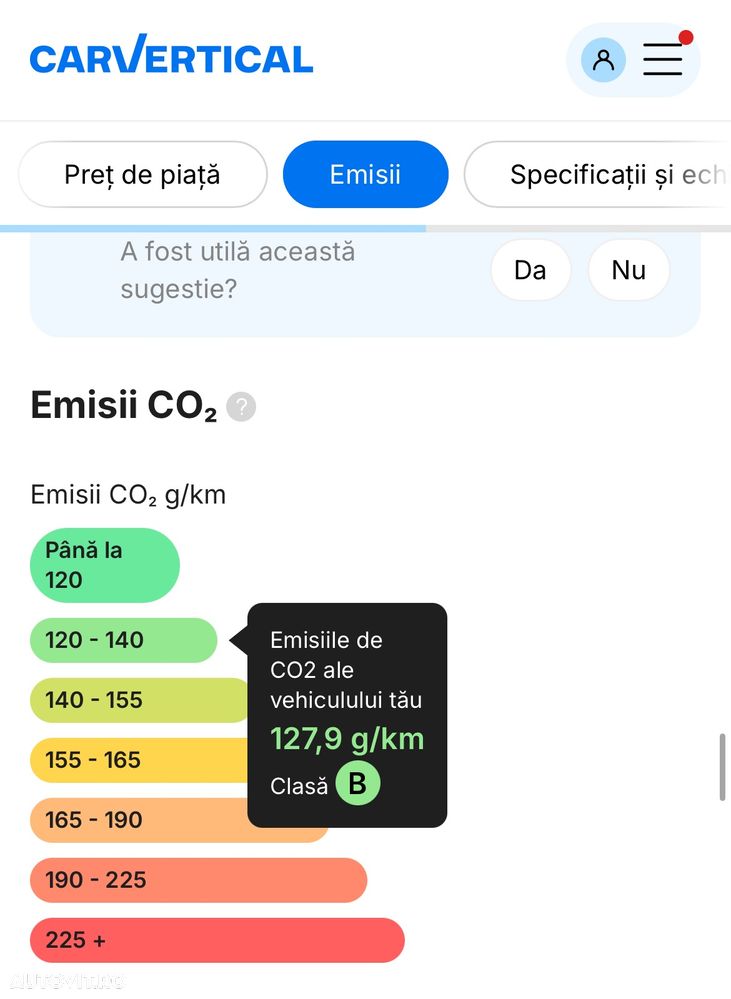Answer Da to the suggestion question
Viewport: 731px width, 999px height.
pyautogui.click(x=530, y=270)
